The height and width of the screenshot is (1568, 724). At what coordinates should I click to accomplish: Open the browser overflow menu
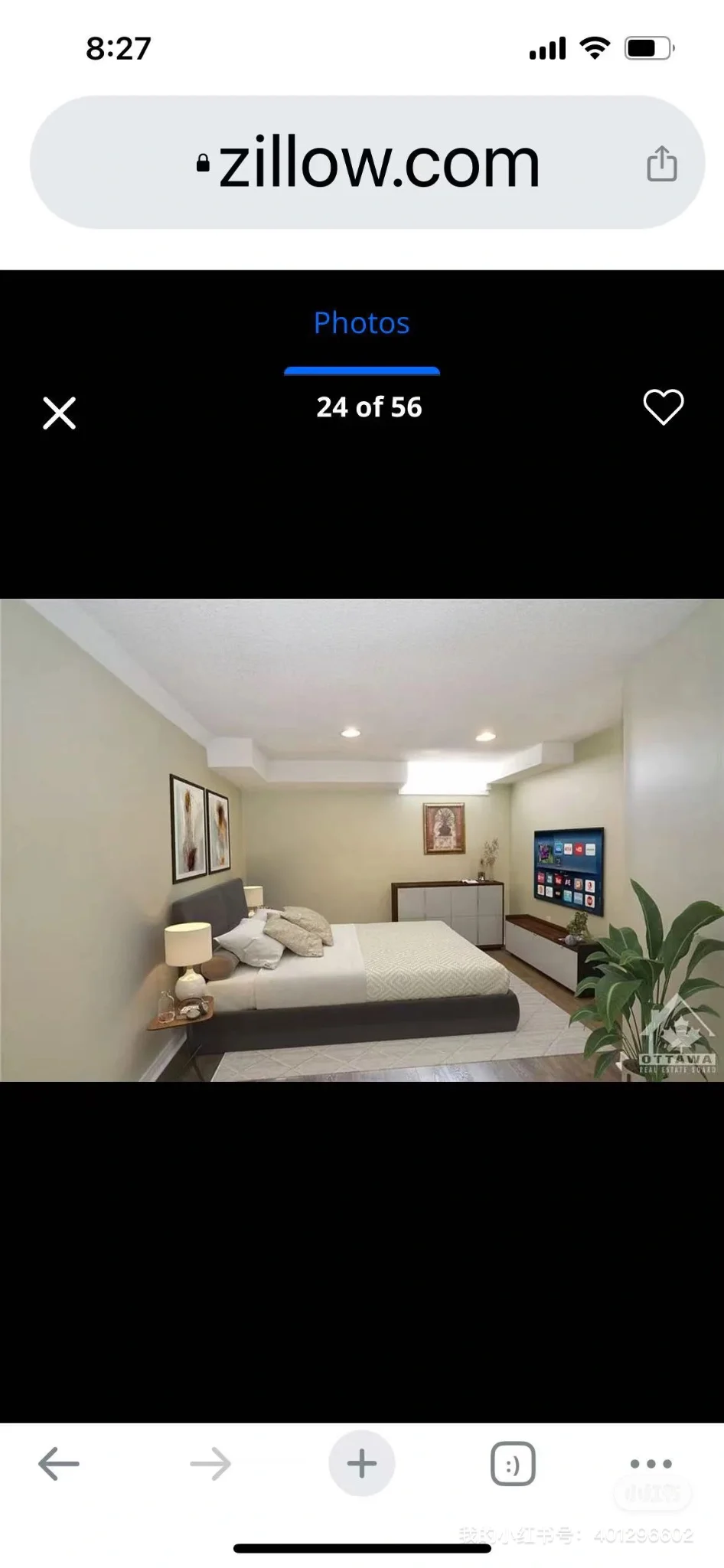tap(651, 1464)
